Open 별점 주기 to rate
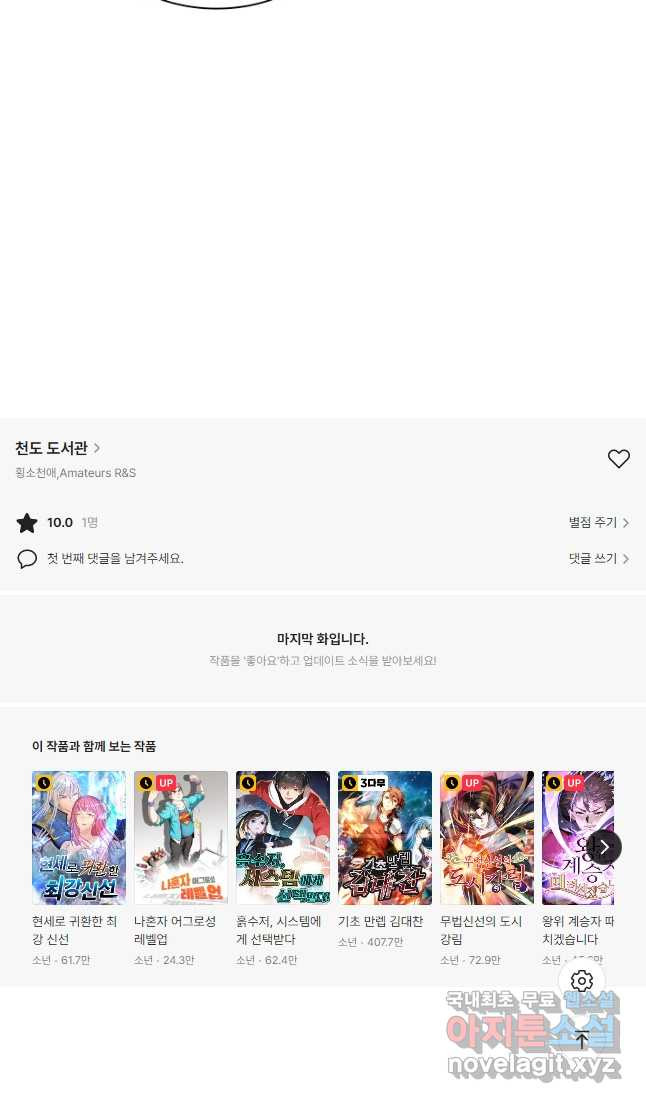 pos(598,523)
